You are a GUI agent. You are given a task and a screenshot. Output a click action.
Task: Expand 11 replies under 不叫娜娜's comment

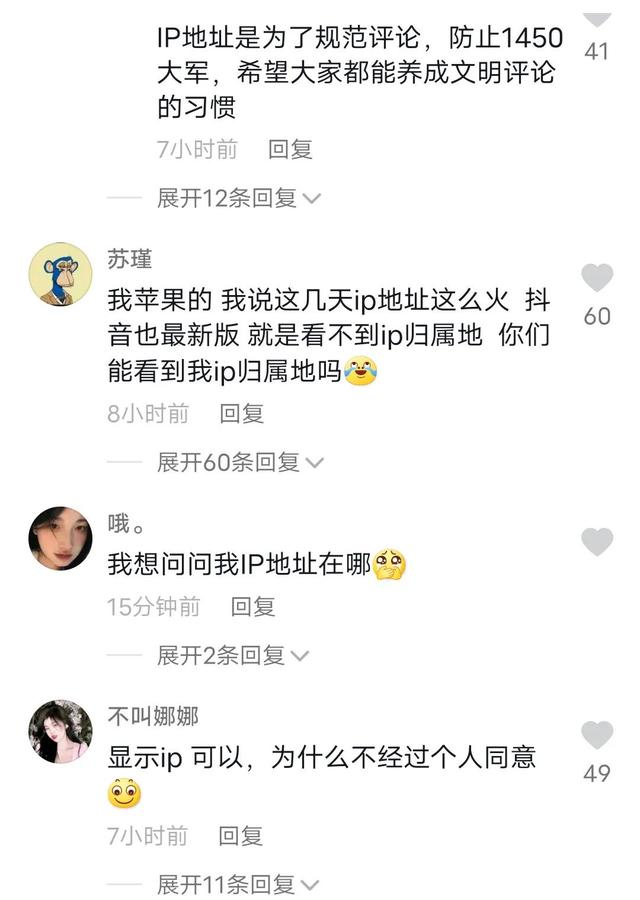238,884
